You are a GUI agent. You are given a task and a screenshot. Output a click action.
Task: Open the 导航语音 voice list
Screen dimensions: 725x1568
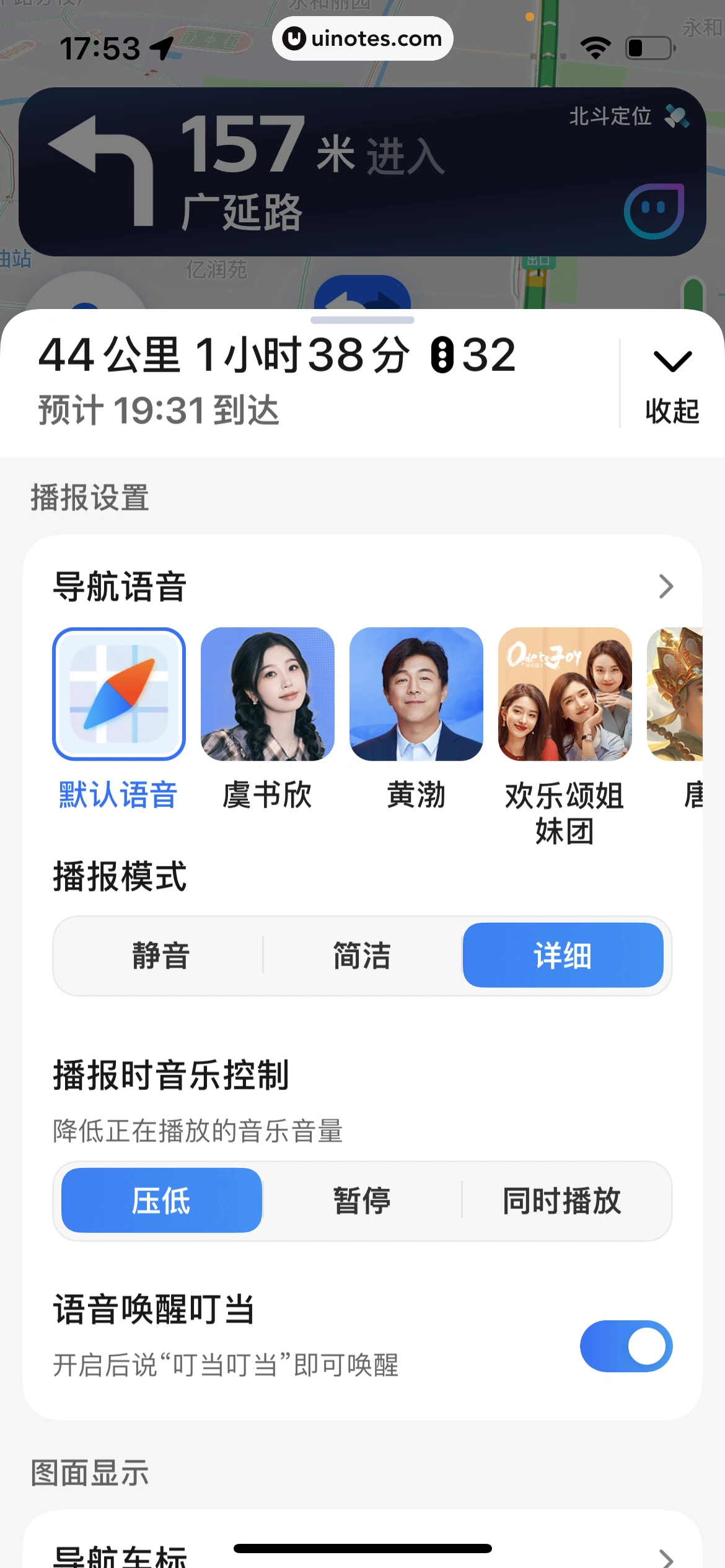click(666, 586)
